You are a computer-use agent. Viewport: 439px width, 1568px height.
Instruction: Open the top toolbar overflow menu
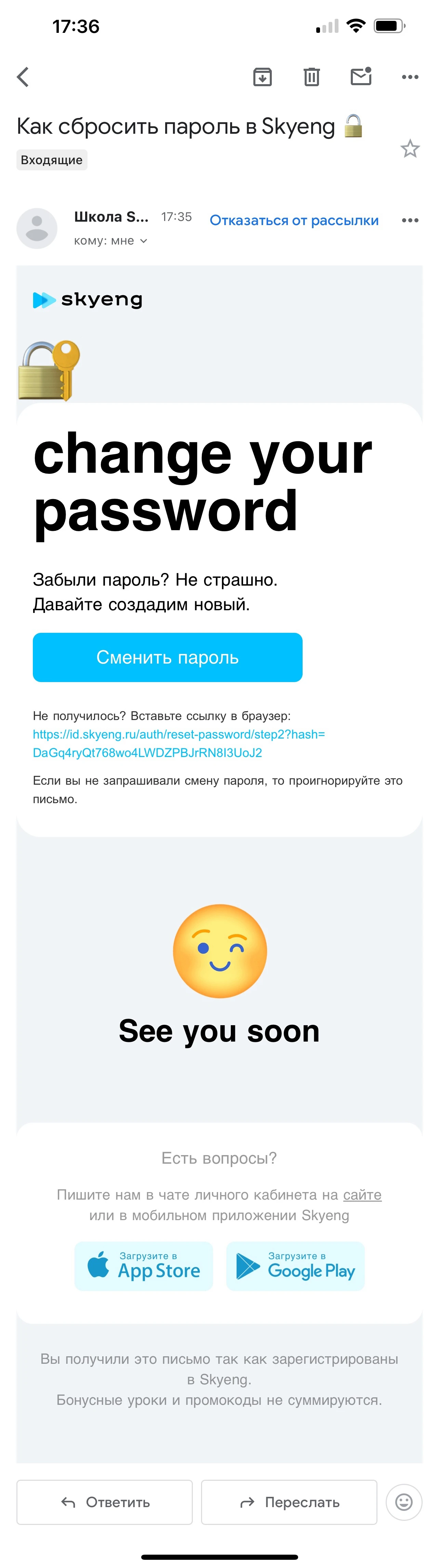[410, 77]
